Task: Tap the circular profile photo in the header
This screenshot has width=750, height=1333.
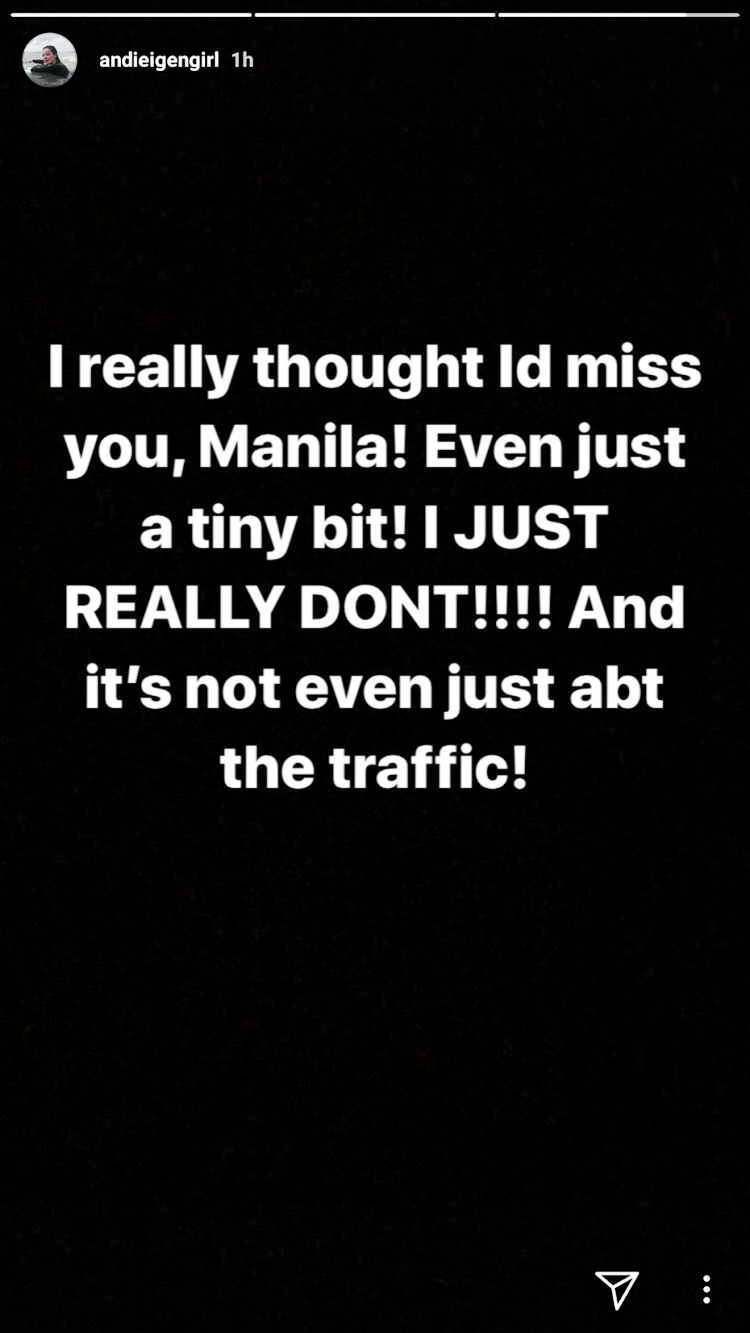Action: click(x=49, y=59)
